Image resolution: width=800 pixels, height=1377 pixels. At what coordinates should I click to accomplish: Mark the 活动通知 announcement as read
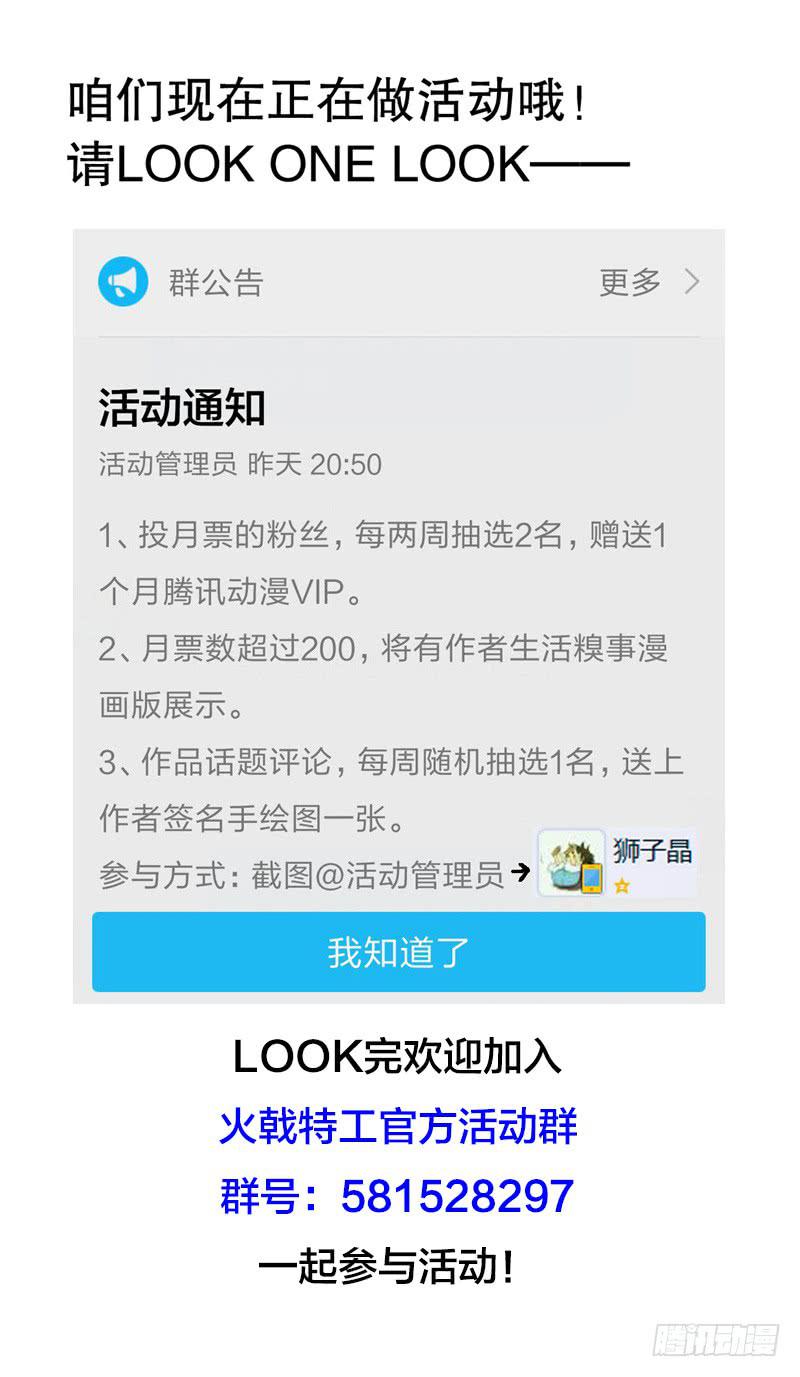[400, 954]
